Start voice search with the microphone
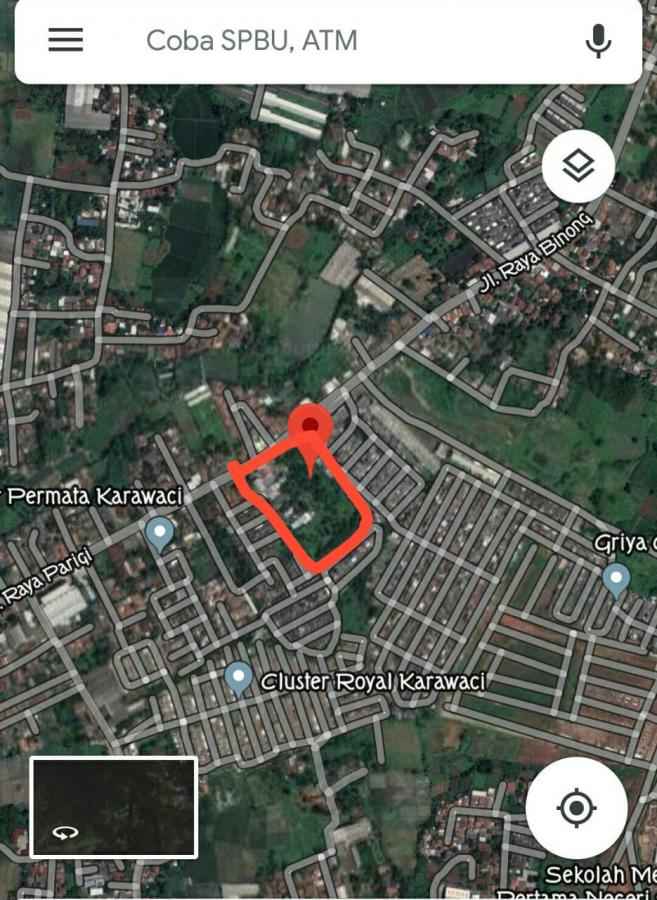This screenshot has height=900, width=657. (598, 41)
